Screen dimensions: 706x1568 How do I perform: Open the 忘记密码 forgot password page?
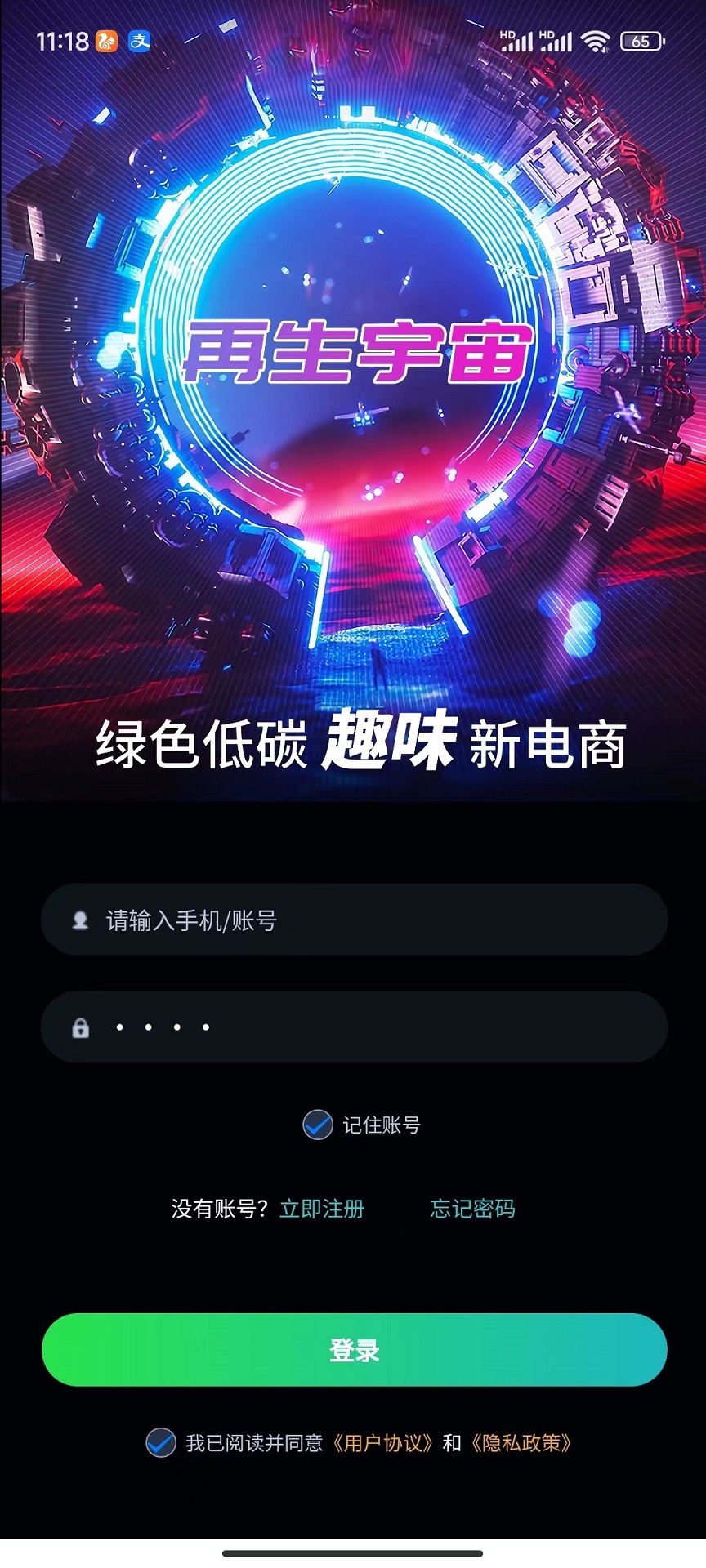click(x=471, y=1209)
